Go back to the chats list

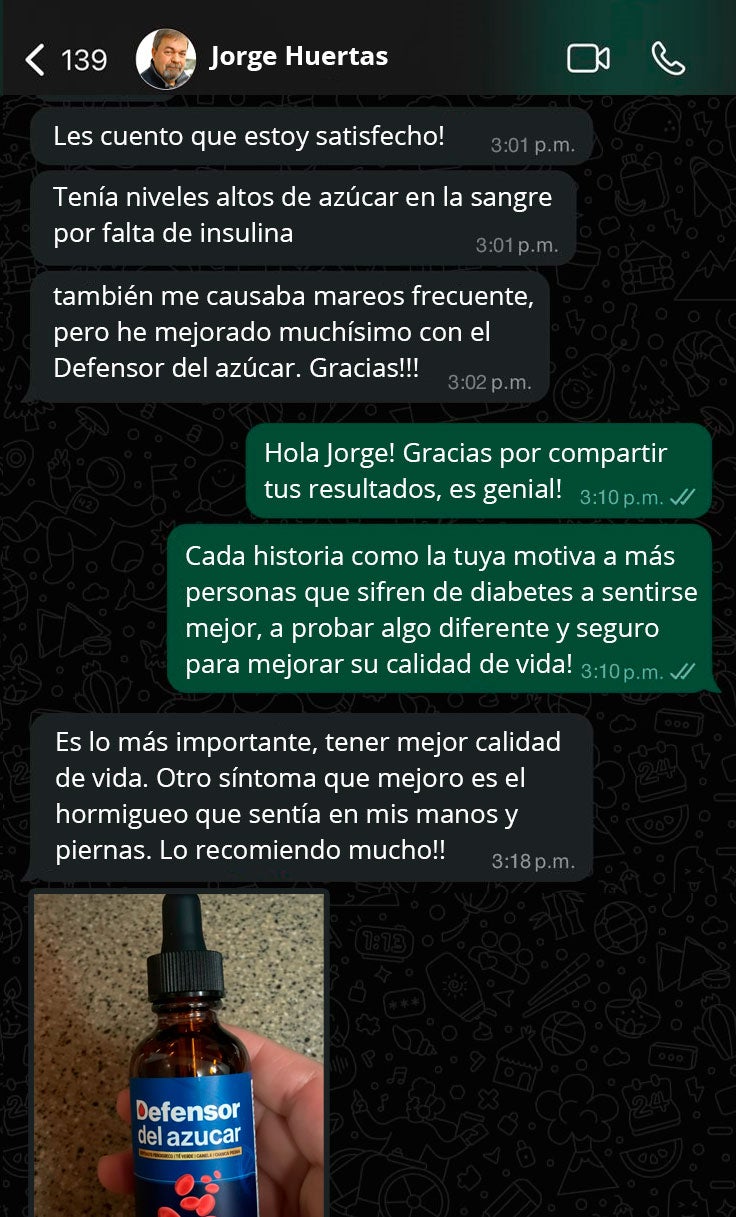[x=36, y=60]
